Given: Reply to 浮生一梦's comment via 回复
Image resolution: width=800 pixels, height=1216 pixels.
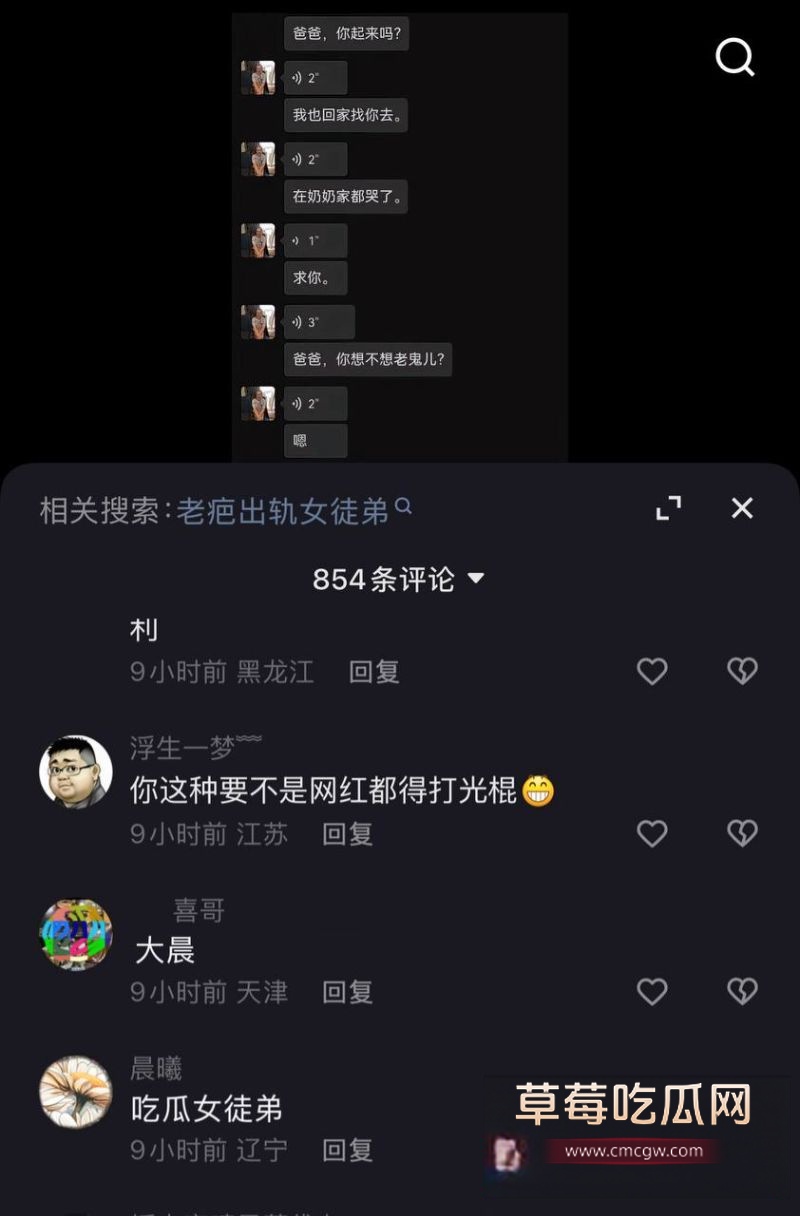Looking at the screenshot, I should click(346, 833).
